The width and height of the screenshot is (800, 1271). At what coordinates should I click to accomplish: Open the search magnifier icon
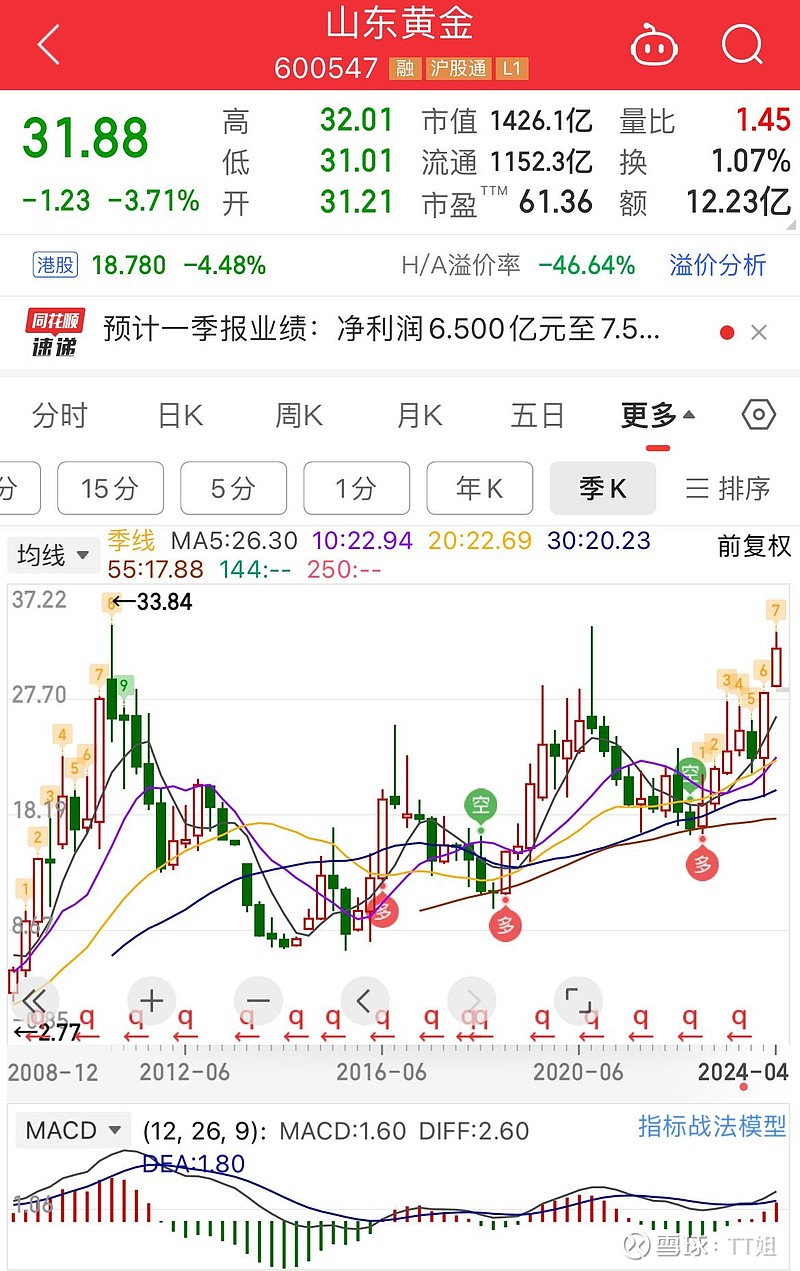(x=741, y=44)
